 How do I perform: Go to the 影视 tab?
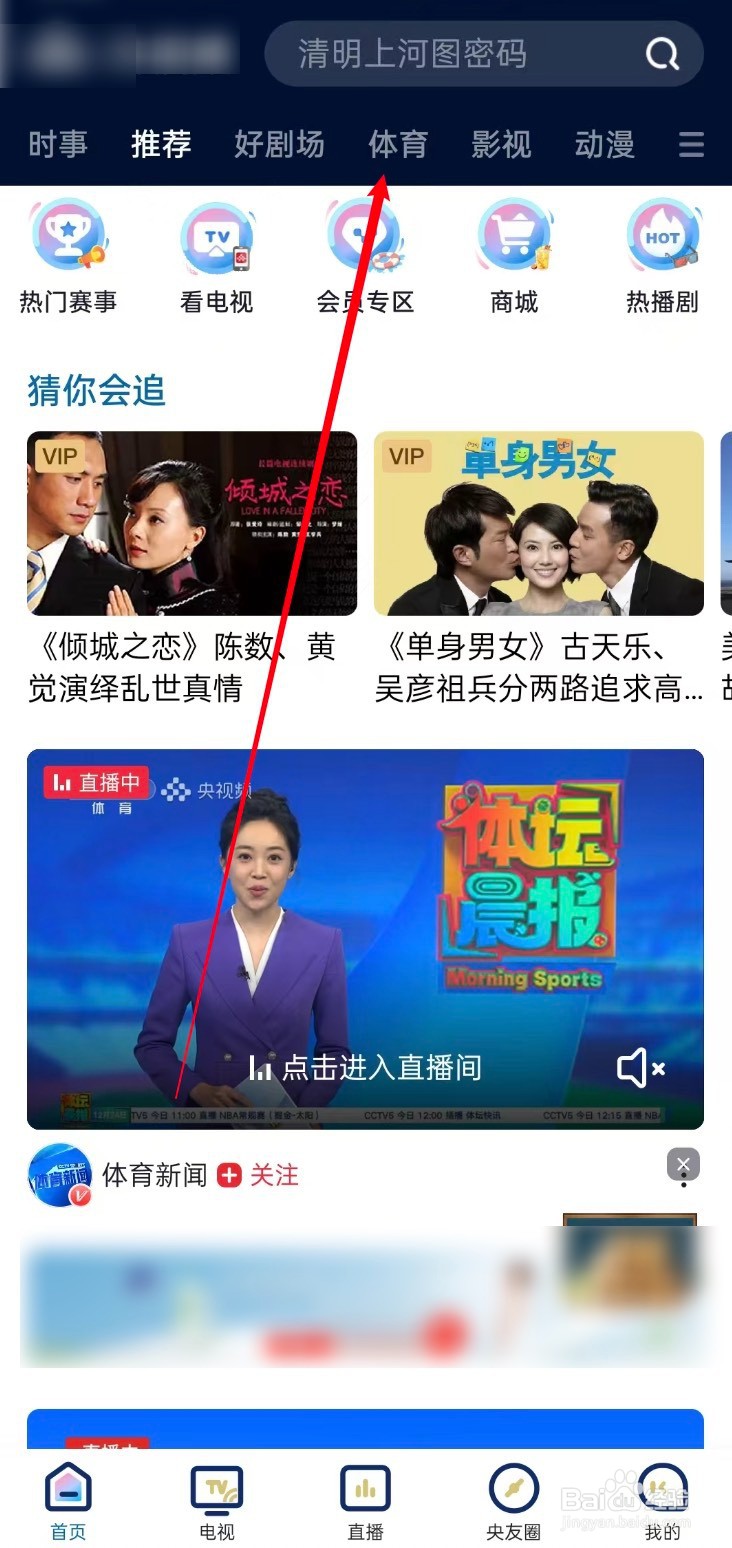coord(501,145)
